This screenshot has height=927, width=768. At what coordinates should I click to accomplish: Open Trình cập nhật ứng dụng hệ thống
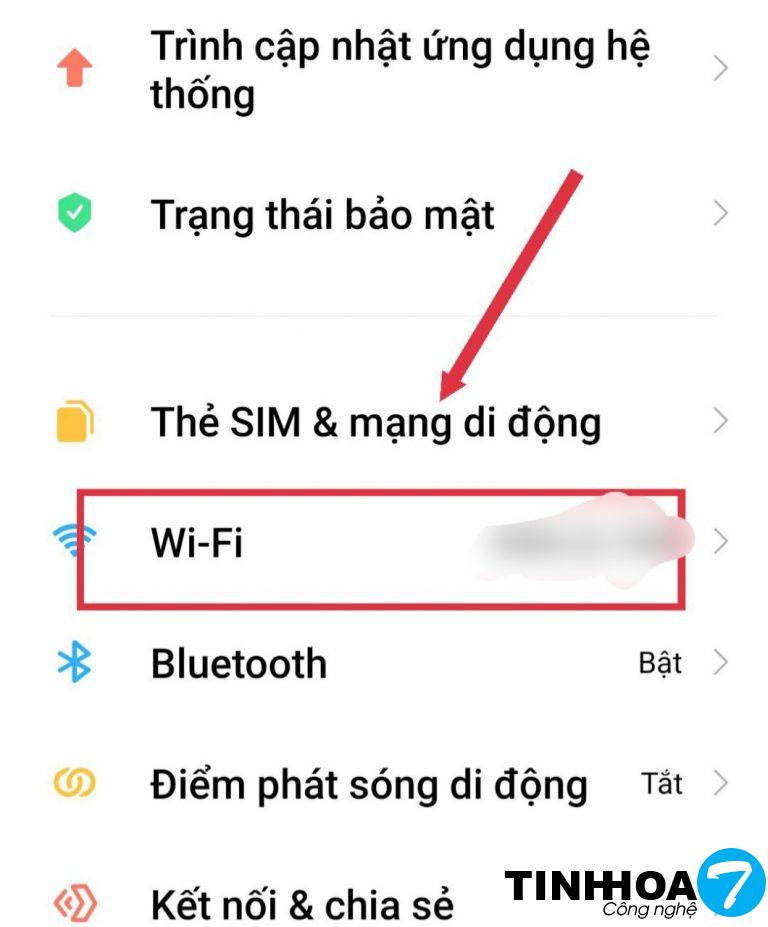(400, 70)
